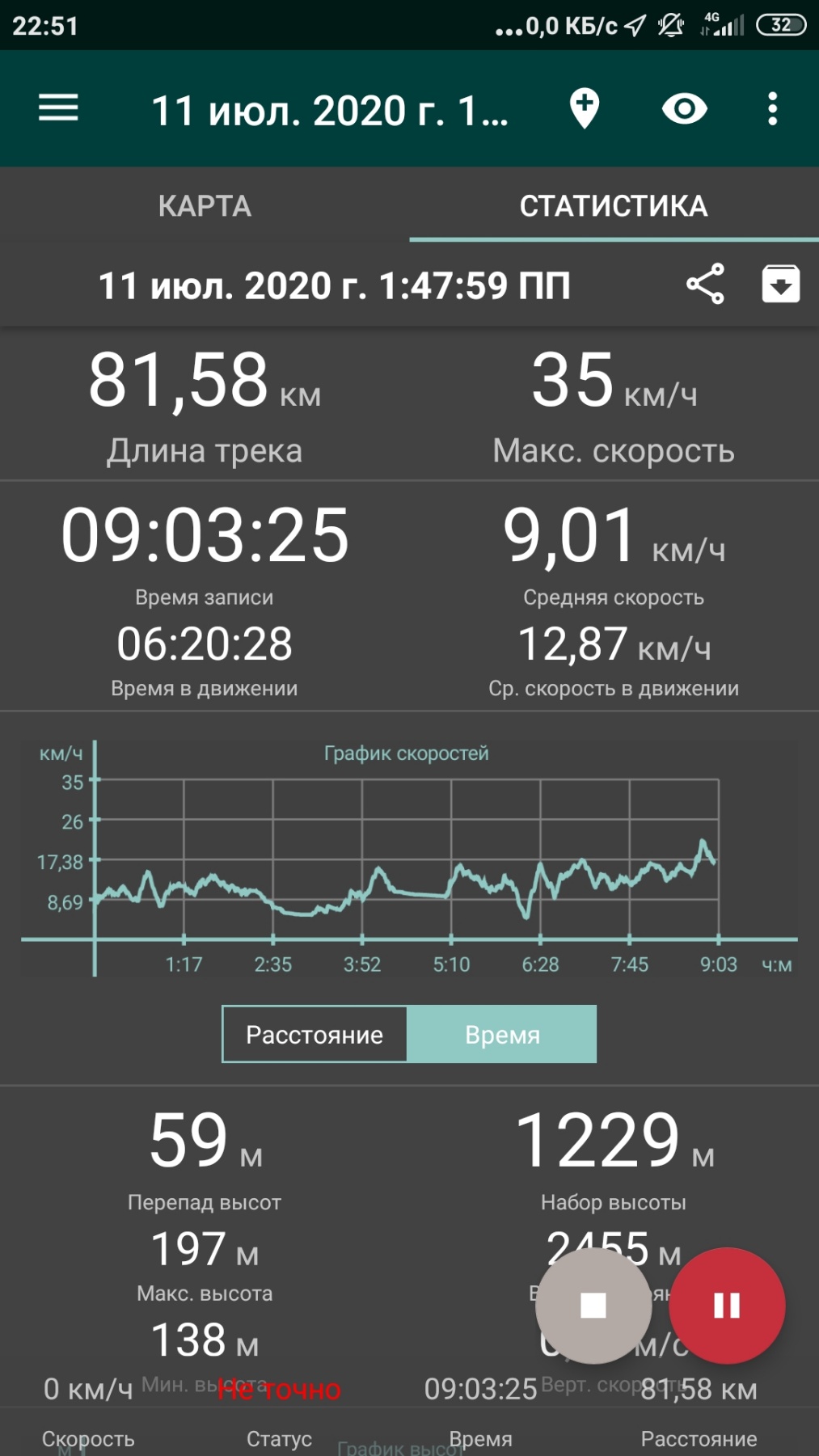Pause the track recording
The image size is (819, 1456).
(727, 1306)
